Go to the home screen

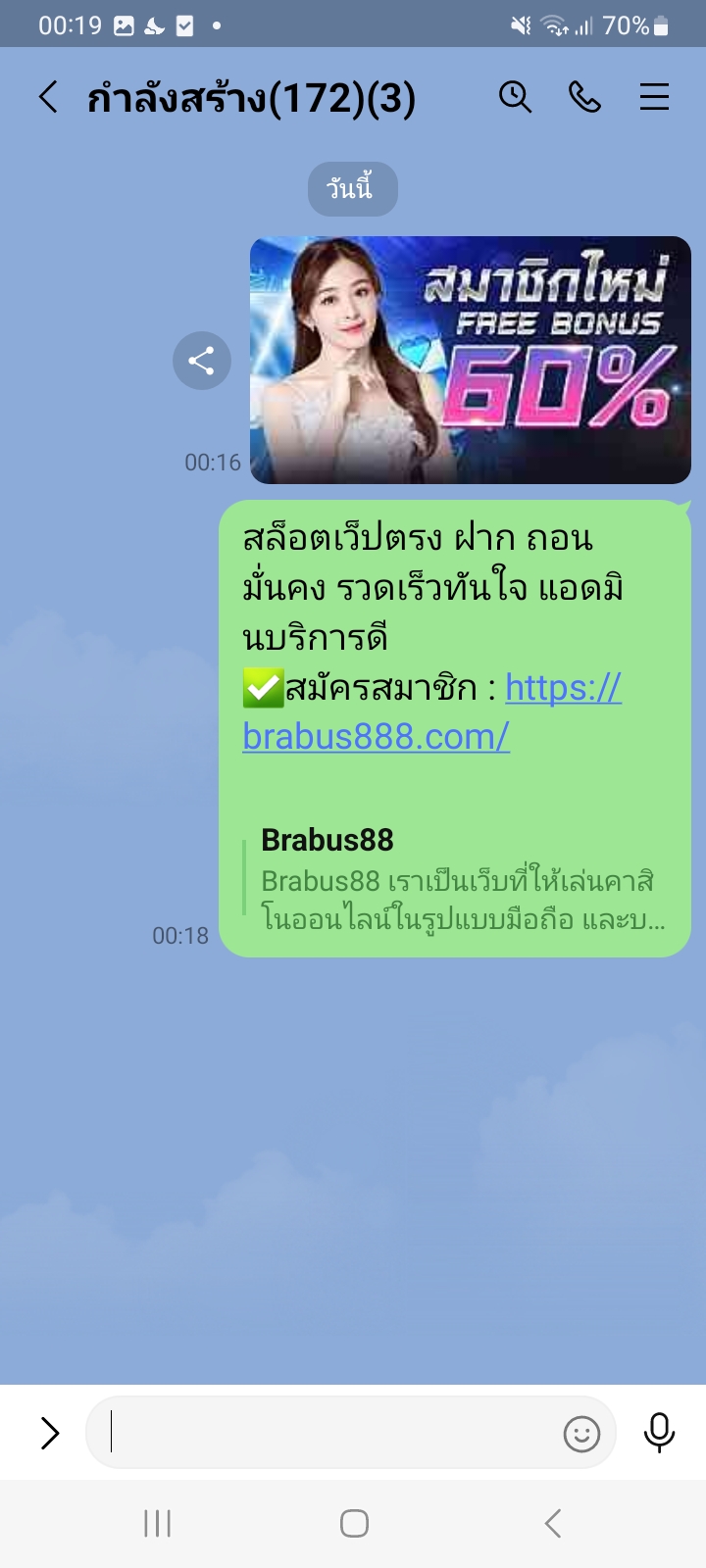(353, 1523)
